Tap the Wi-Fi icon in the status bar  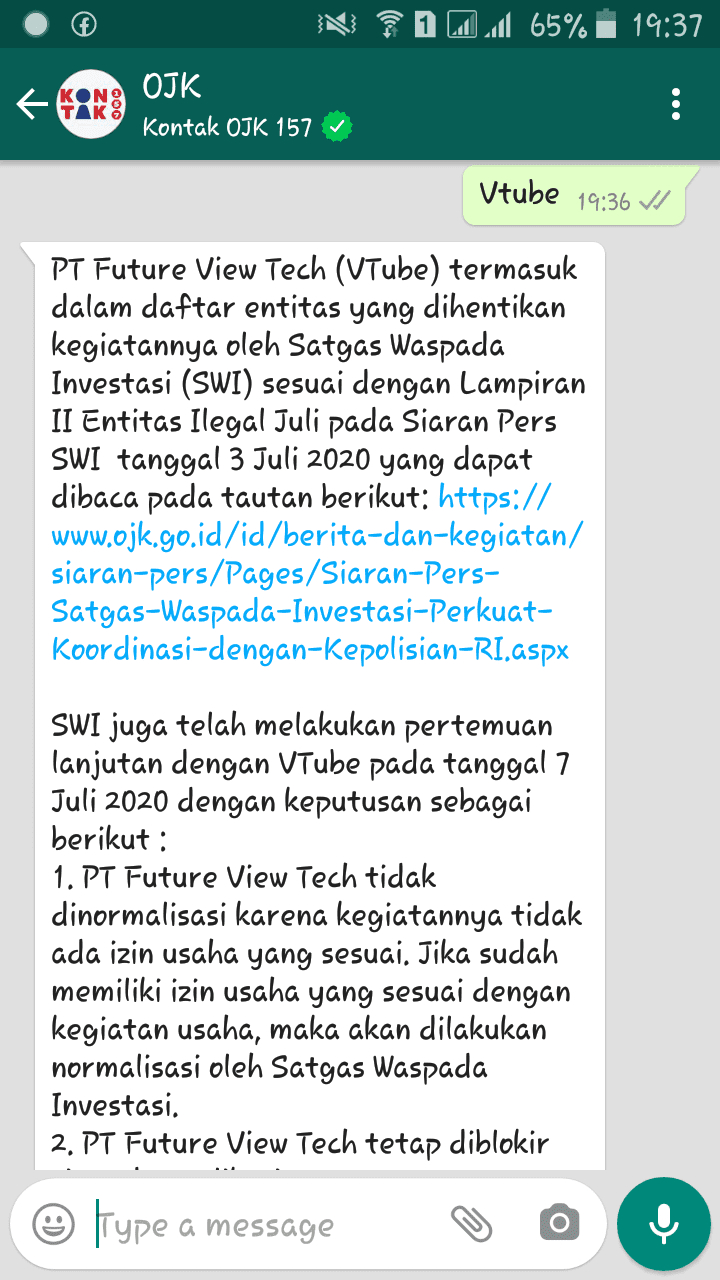click(x=388, y=21)
